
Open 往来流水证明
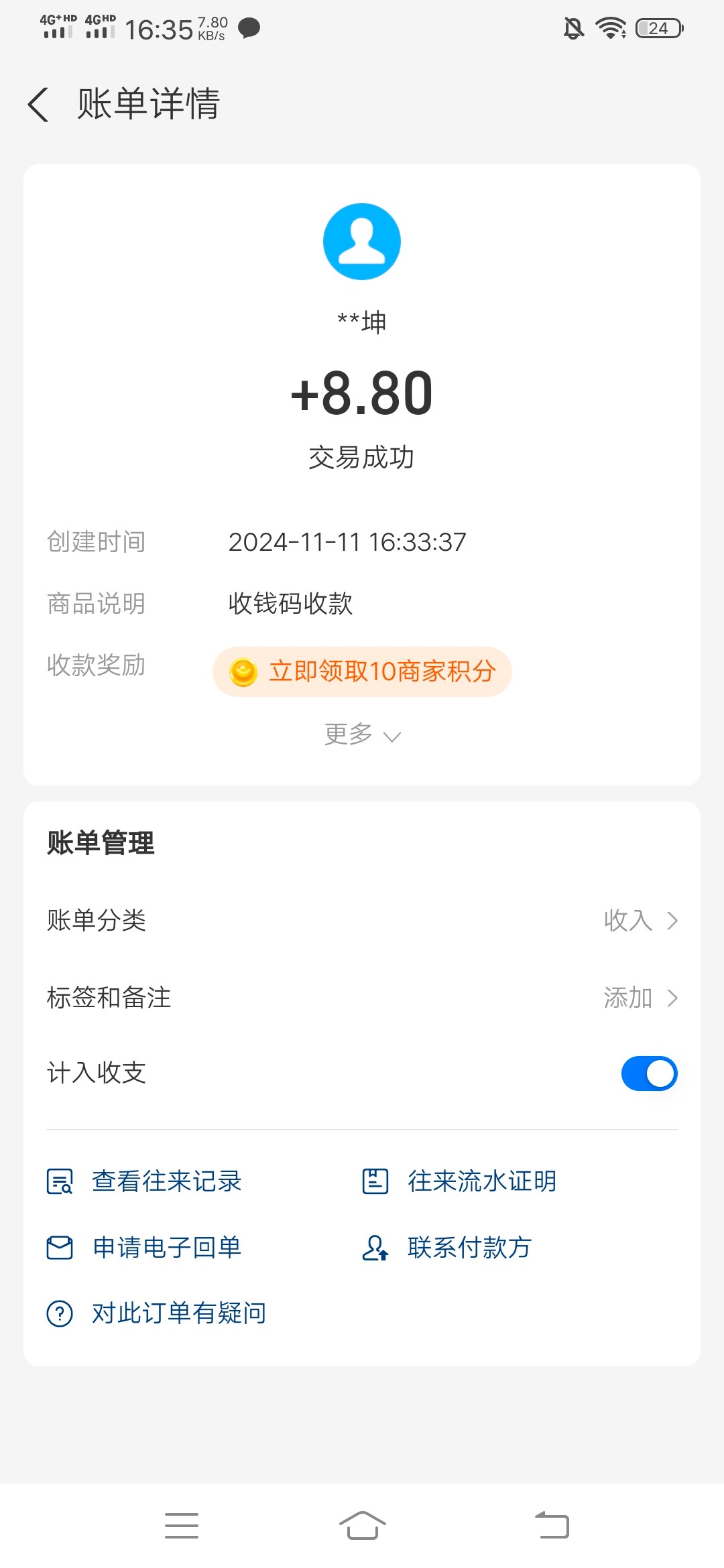pyautogui.click(x=459, y=1181)
